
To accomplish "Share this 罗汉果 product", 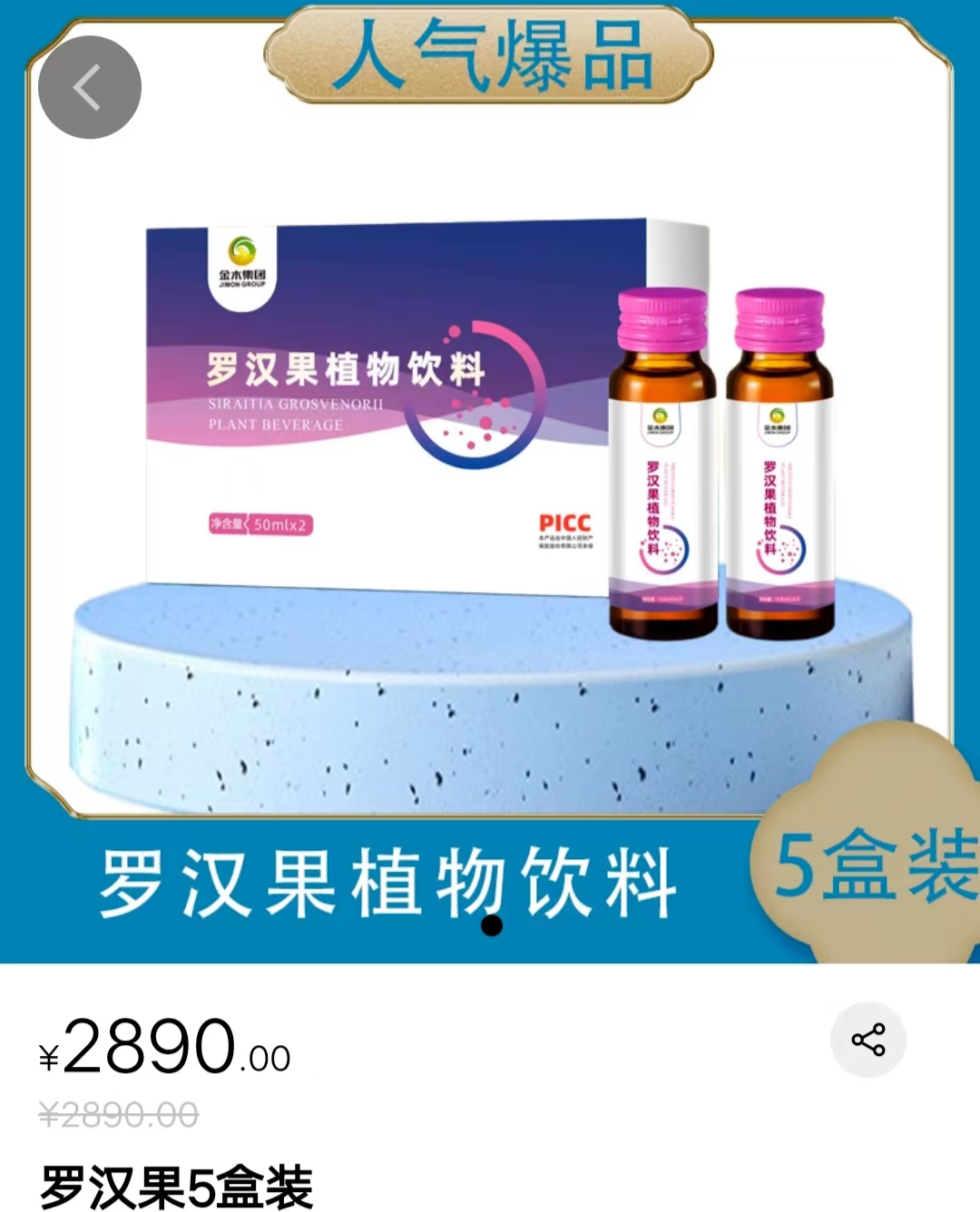I will (x=867, y=1040).
